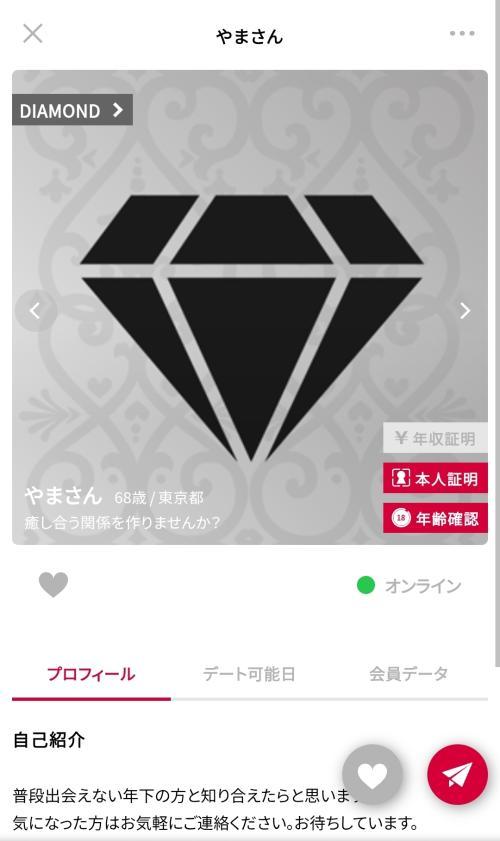Tap the 年収証明 badge

click(435, 438)
